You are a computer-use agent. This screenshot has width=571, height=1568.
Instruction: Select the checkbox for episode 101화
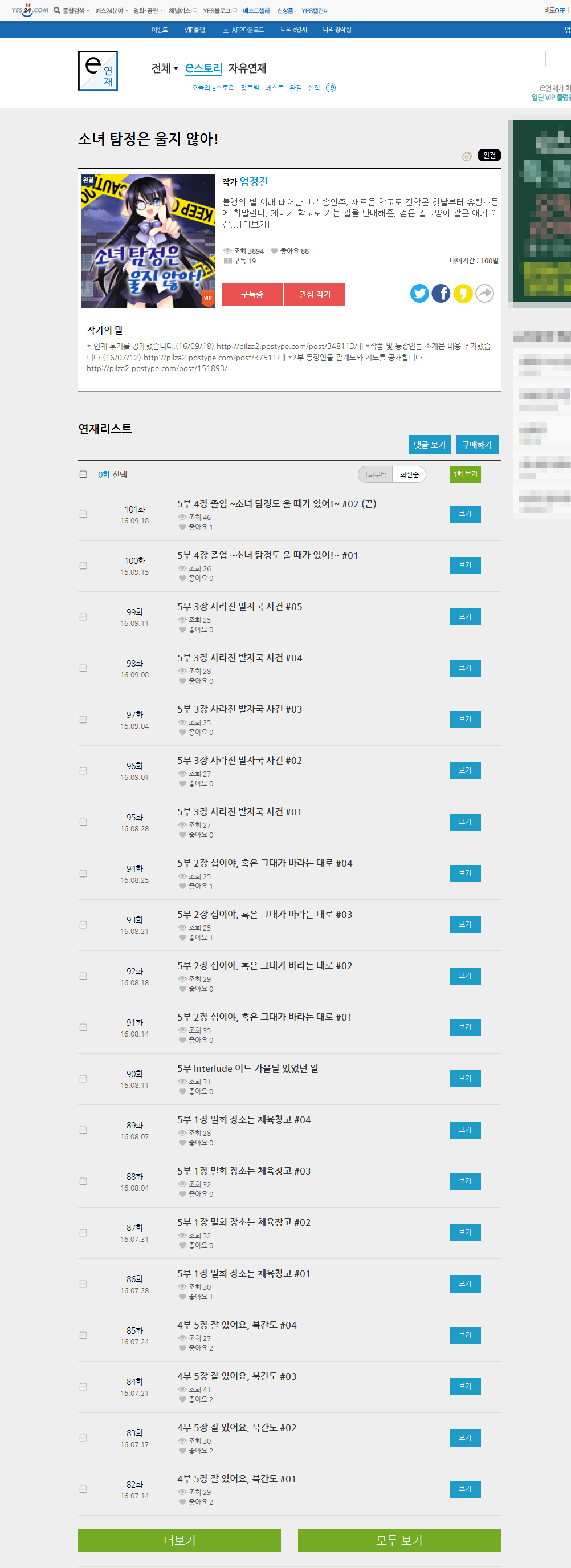[83, 514]
